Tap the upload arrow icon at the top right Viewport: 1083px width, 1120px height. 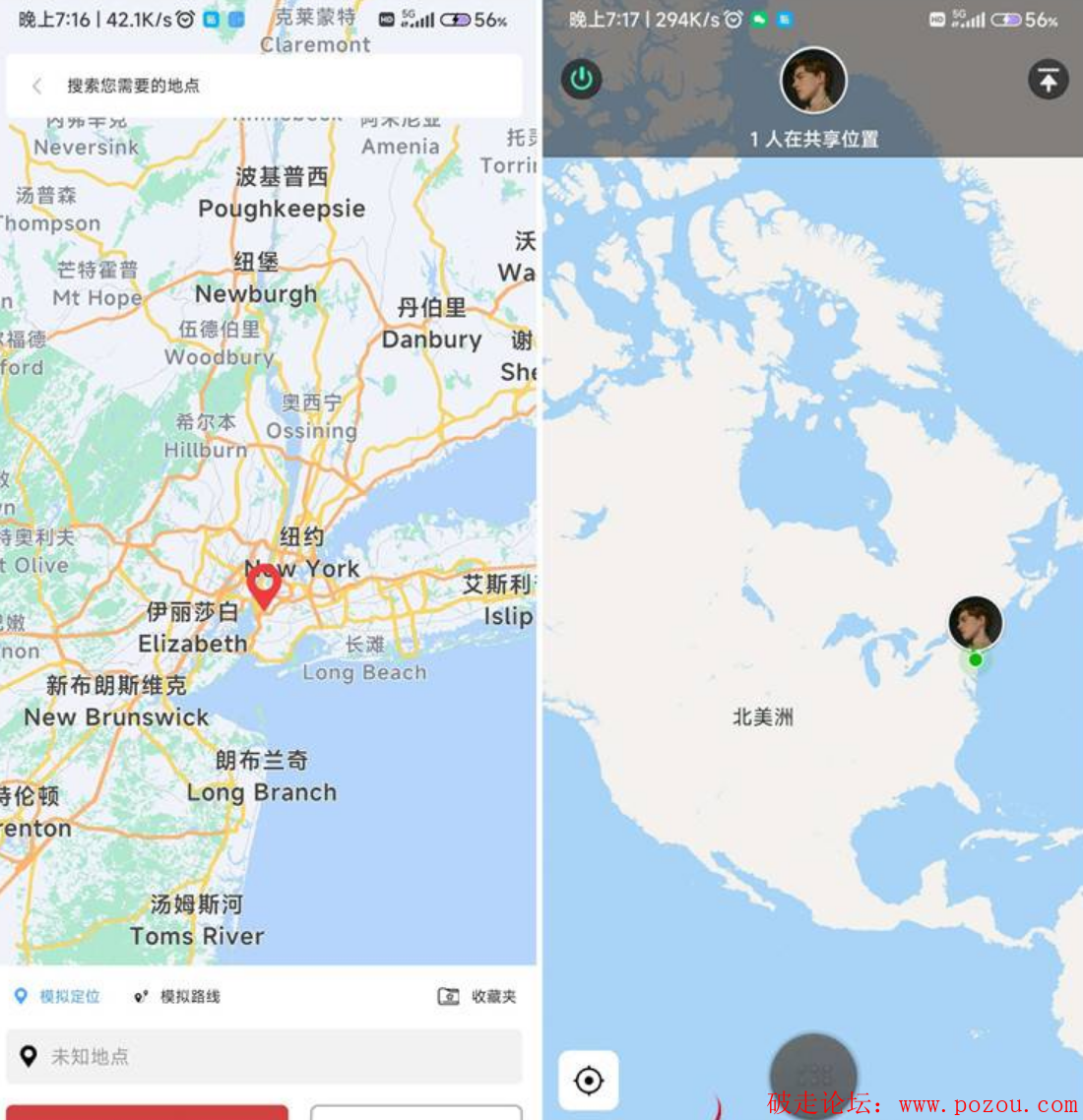[1048, 79]
